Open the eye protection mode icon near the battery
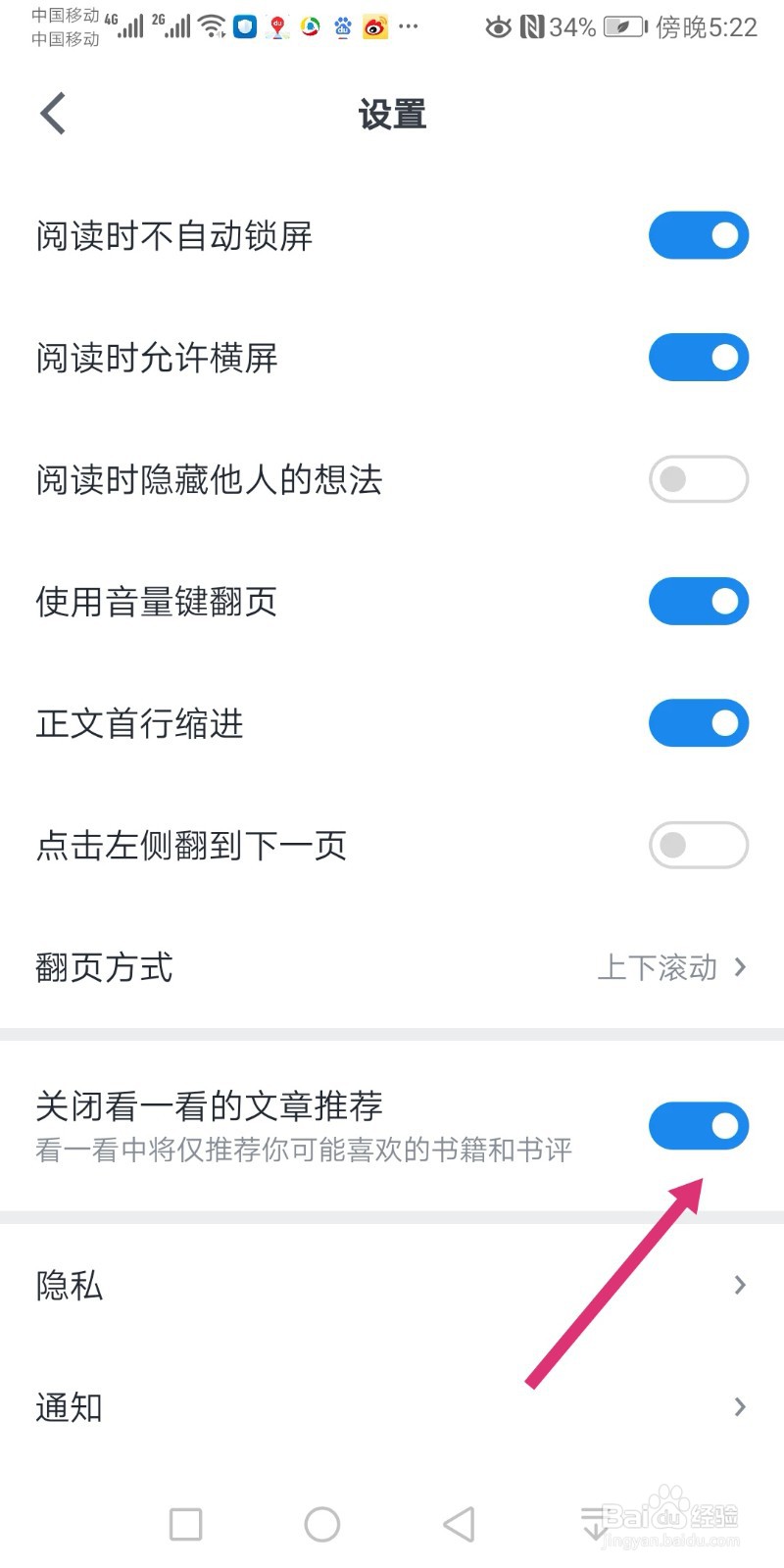The image size is (784, 1568). click(x=500, y=27)
